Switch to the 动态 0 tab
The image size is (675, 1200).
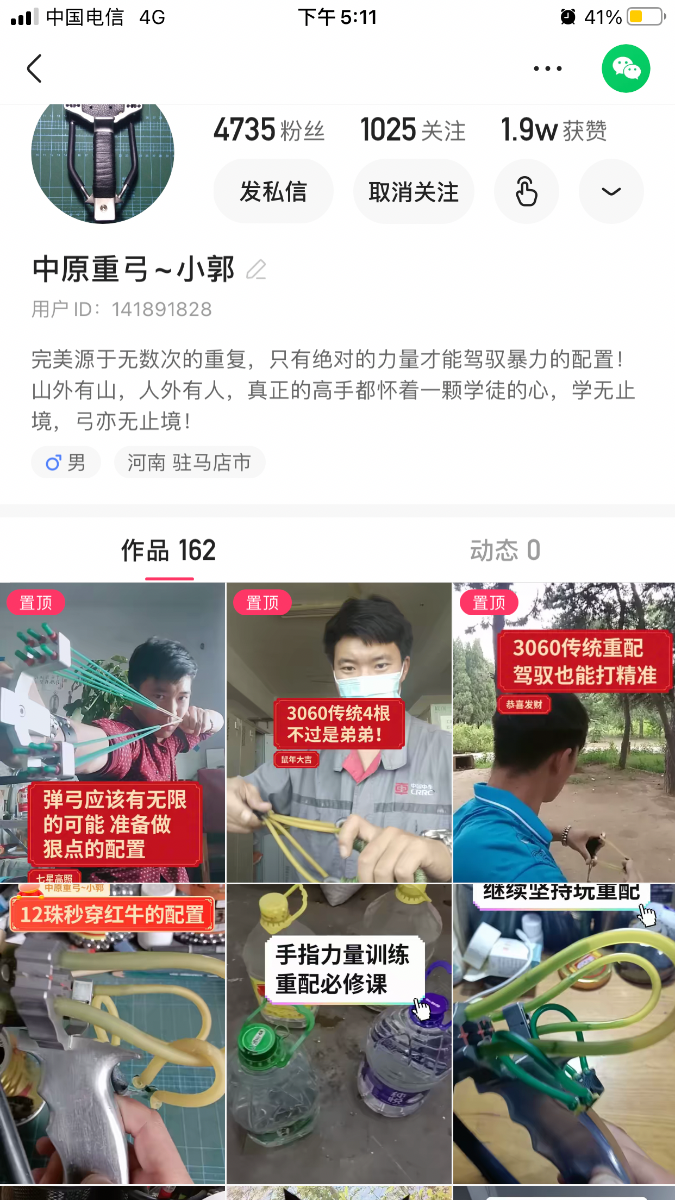click(x=505, y=551)
